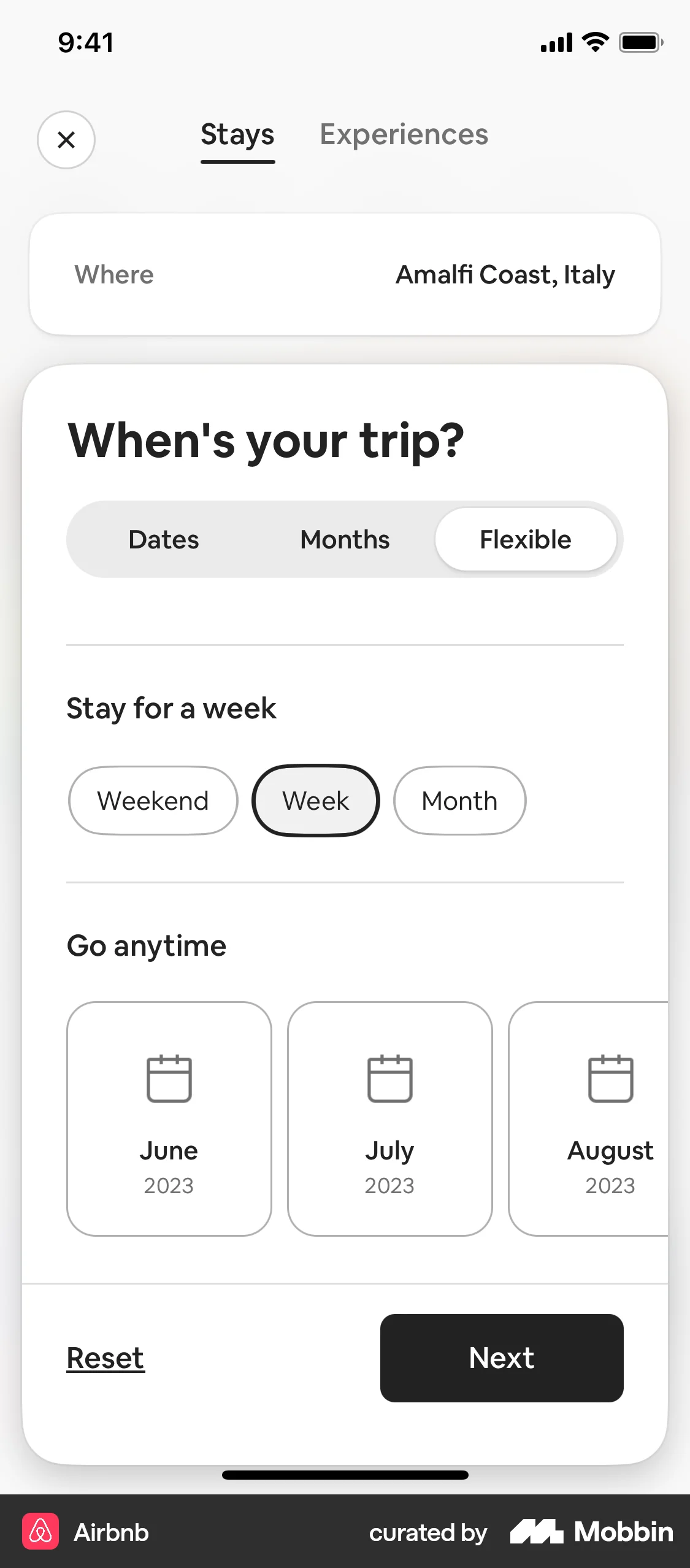Screen dimensions: 690x1568
Task: Click the Airbnb logo icon
Action: point(40,1532)
